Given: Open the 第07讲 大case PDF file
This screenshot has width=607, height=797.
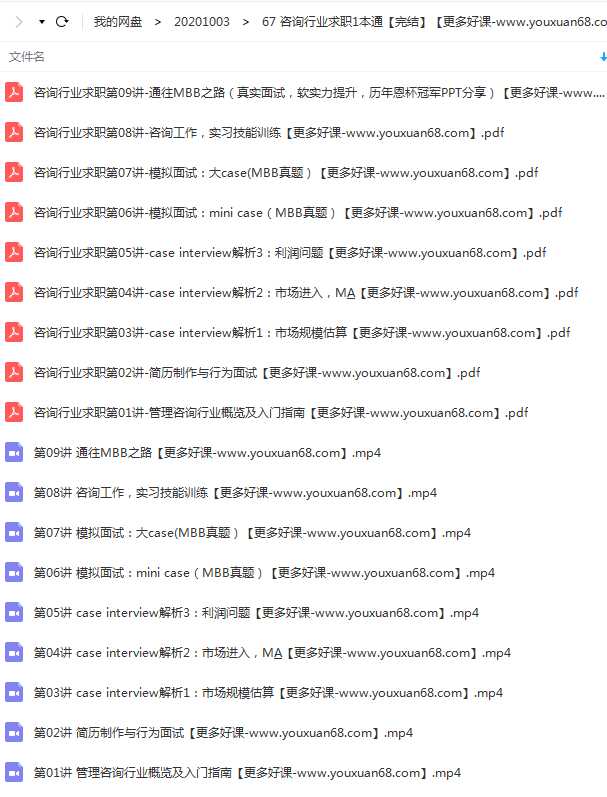Looking at the screenshot, I should point(285,173).
